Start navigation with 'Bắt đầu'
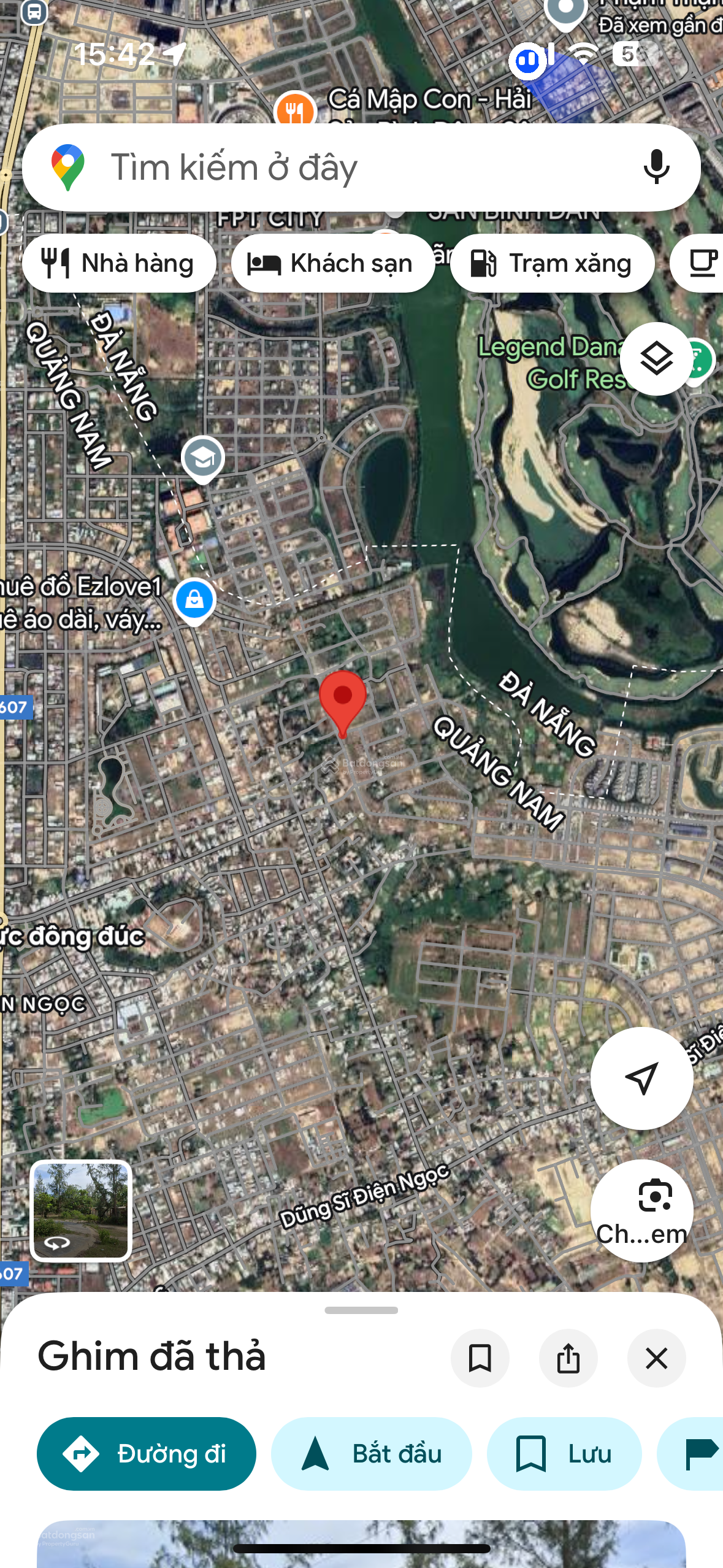 (x=372, y=1453)
